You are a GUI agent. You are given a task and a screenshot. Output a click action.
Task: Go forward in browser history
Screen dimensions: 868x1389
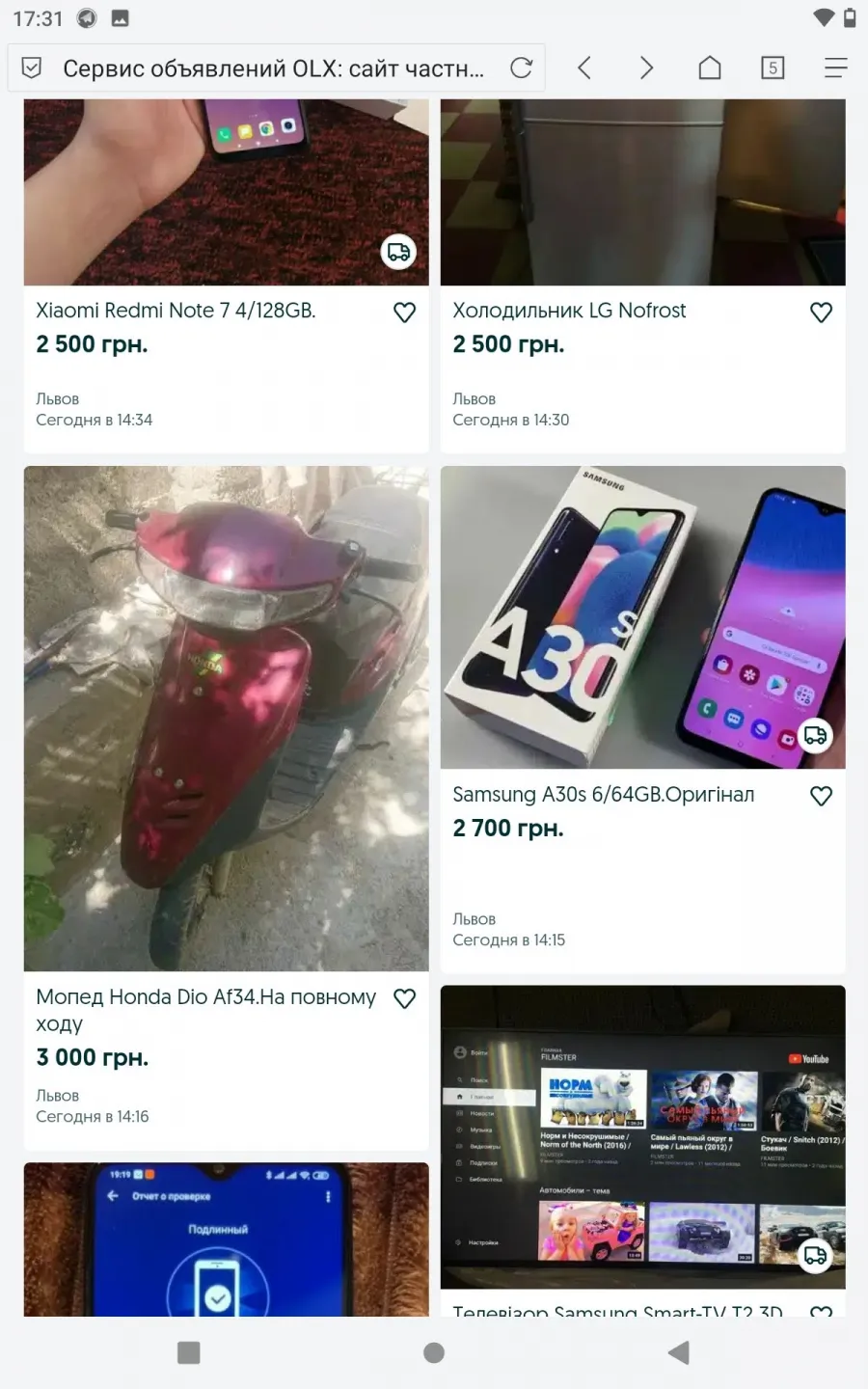[x=646, y=68]
